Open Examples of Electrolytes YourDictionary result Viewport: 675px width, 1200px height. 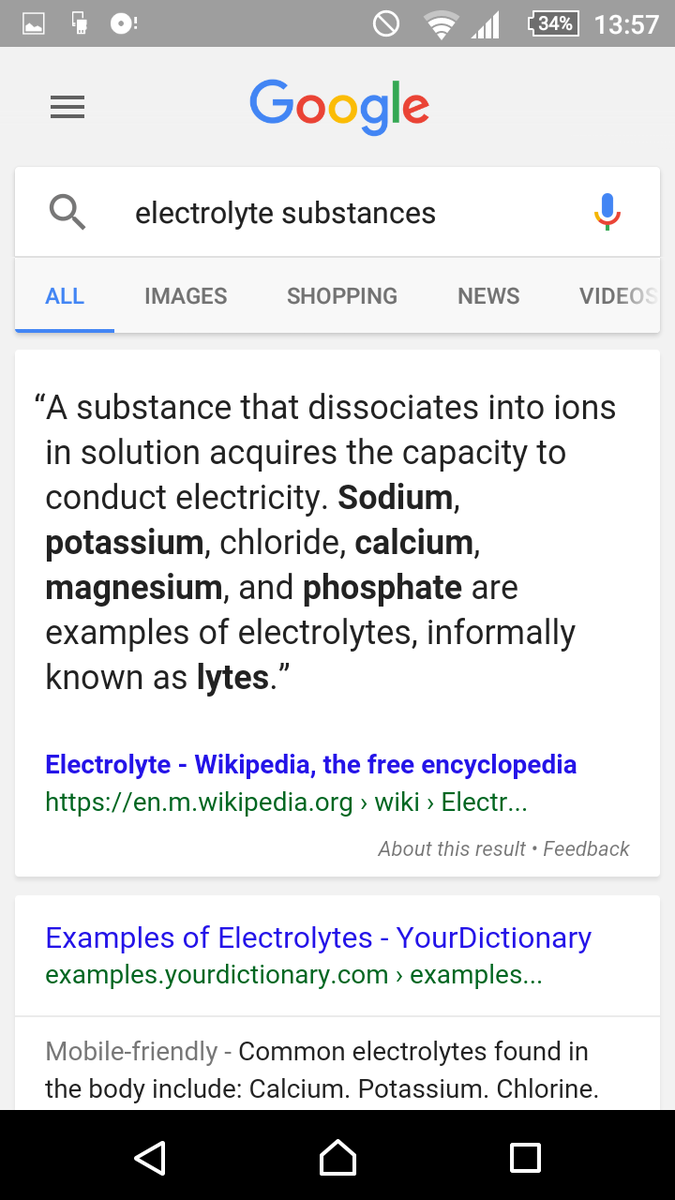(x=318, y=938)
